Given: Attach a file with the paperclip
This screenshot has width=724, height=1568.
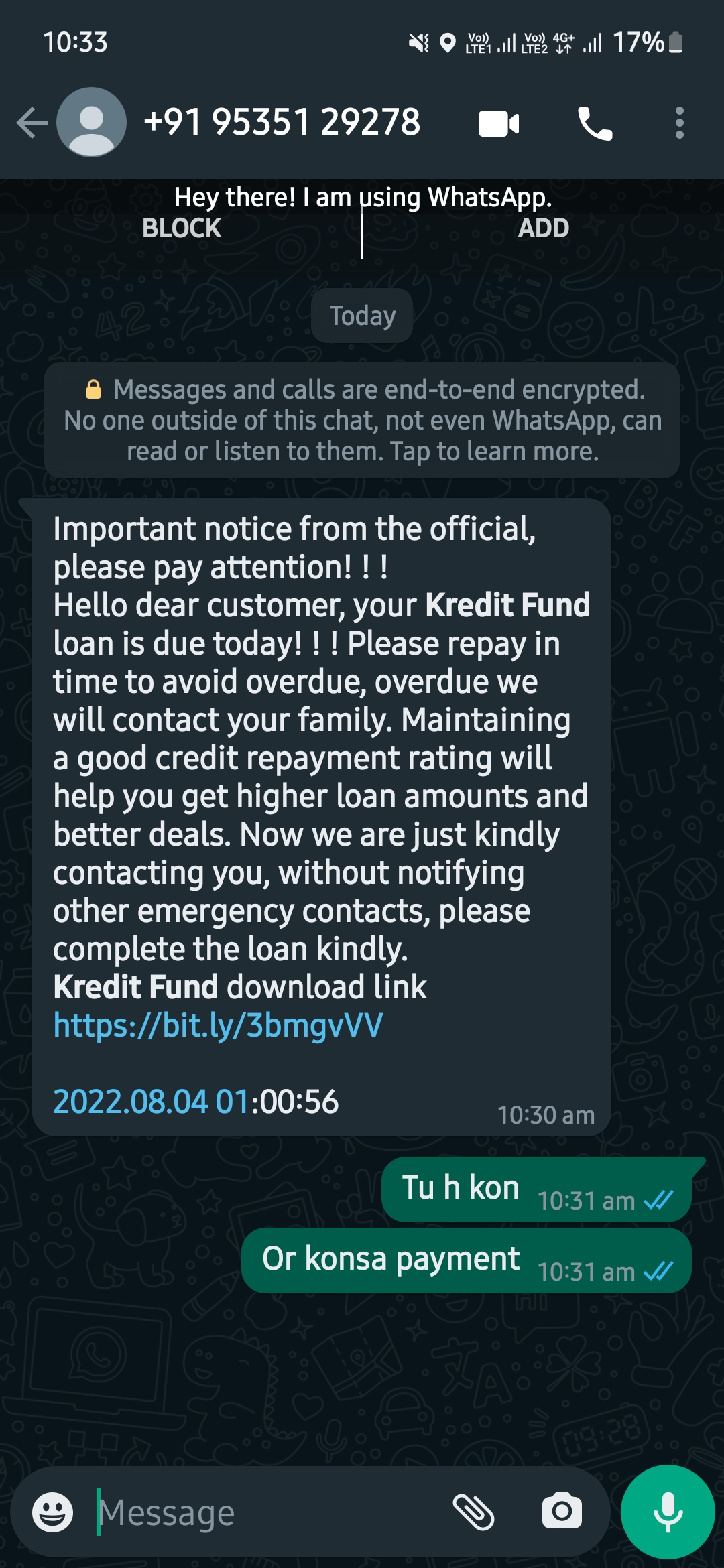Looking at the screenshot, I should click(473, 1512).
